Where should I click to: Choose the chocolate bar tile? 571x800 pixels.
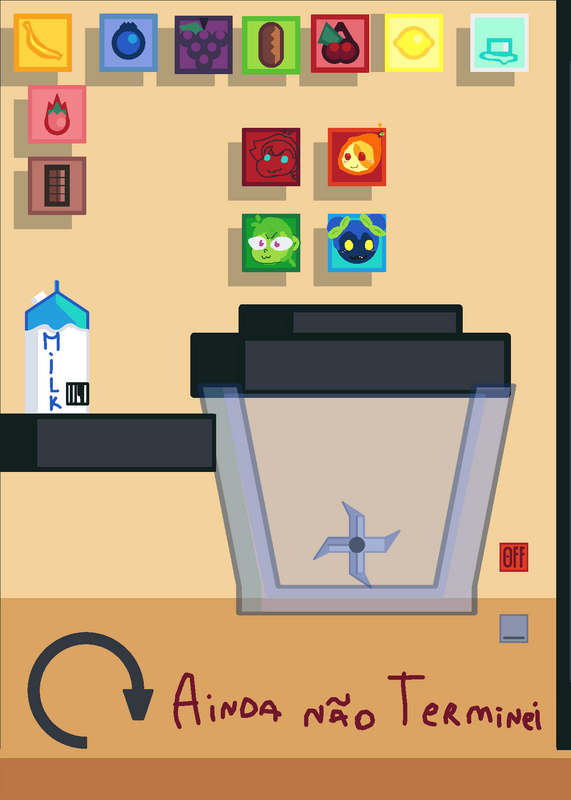(x=57, y=186)
